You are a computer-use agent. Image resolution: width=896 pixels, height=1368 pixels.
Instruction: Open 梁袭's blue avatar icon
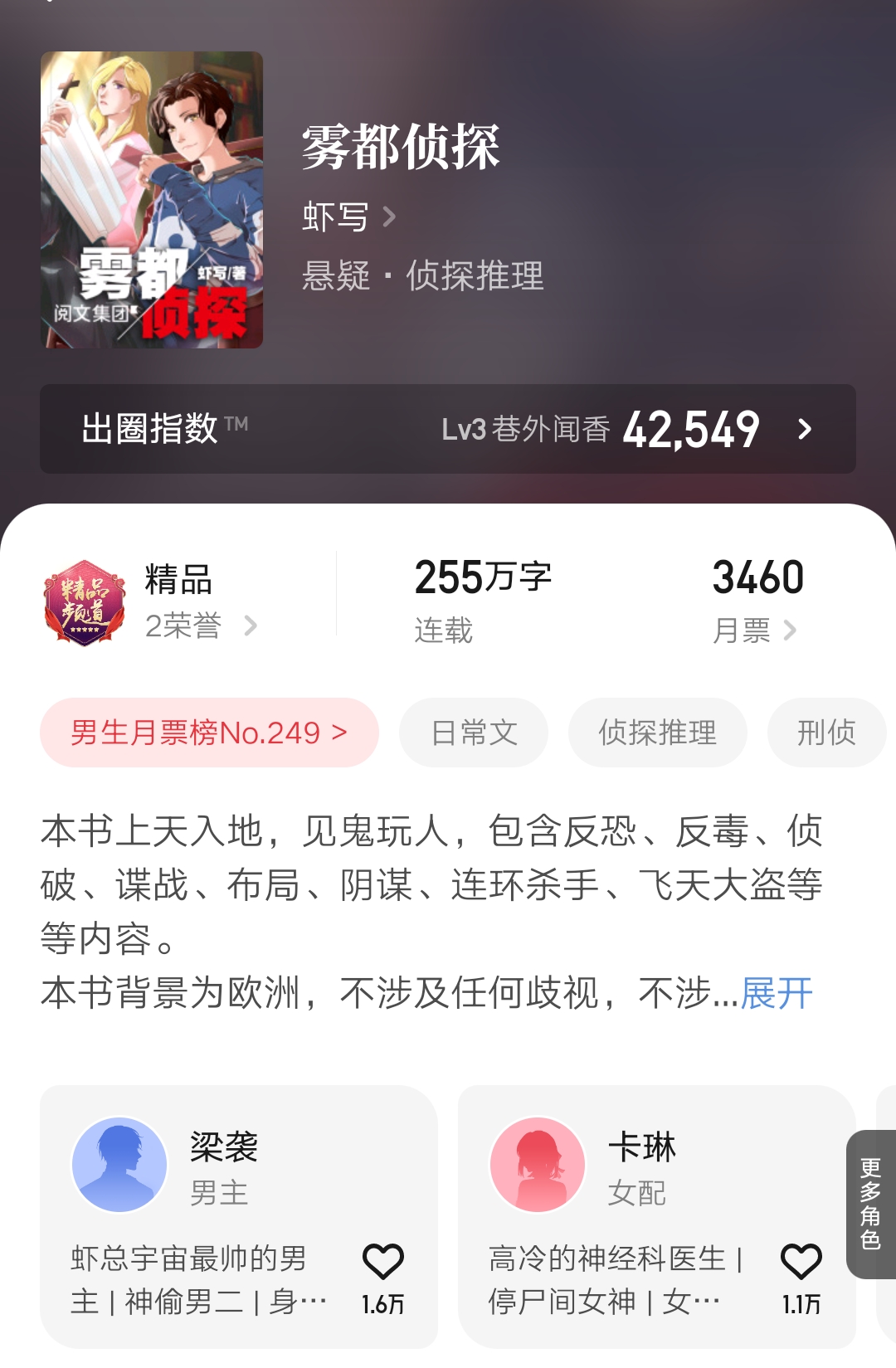[119, 1165]
